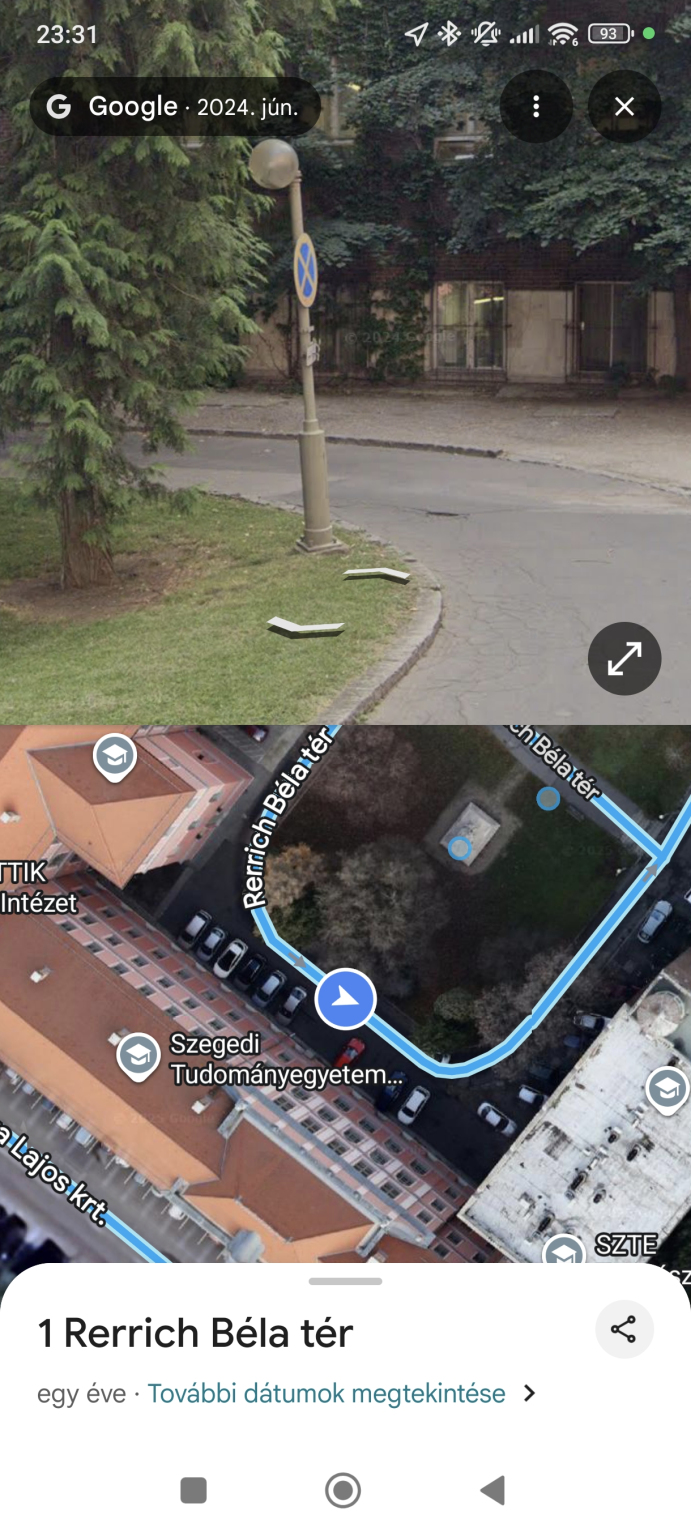This screenshot has width=691, height=1536.
Task: Go to the system home screen
Action: [x=343, y=1490]
